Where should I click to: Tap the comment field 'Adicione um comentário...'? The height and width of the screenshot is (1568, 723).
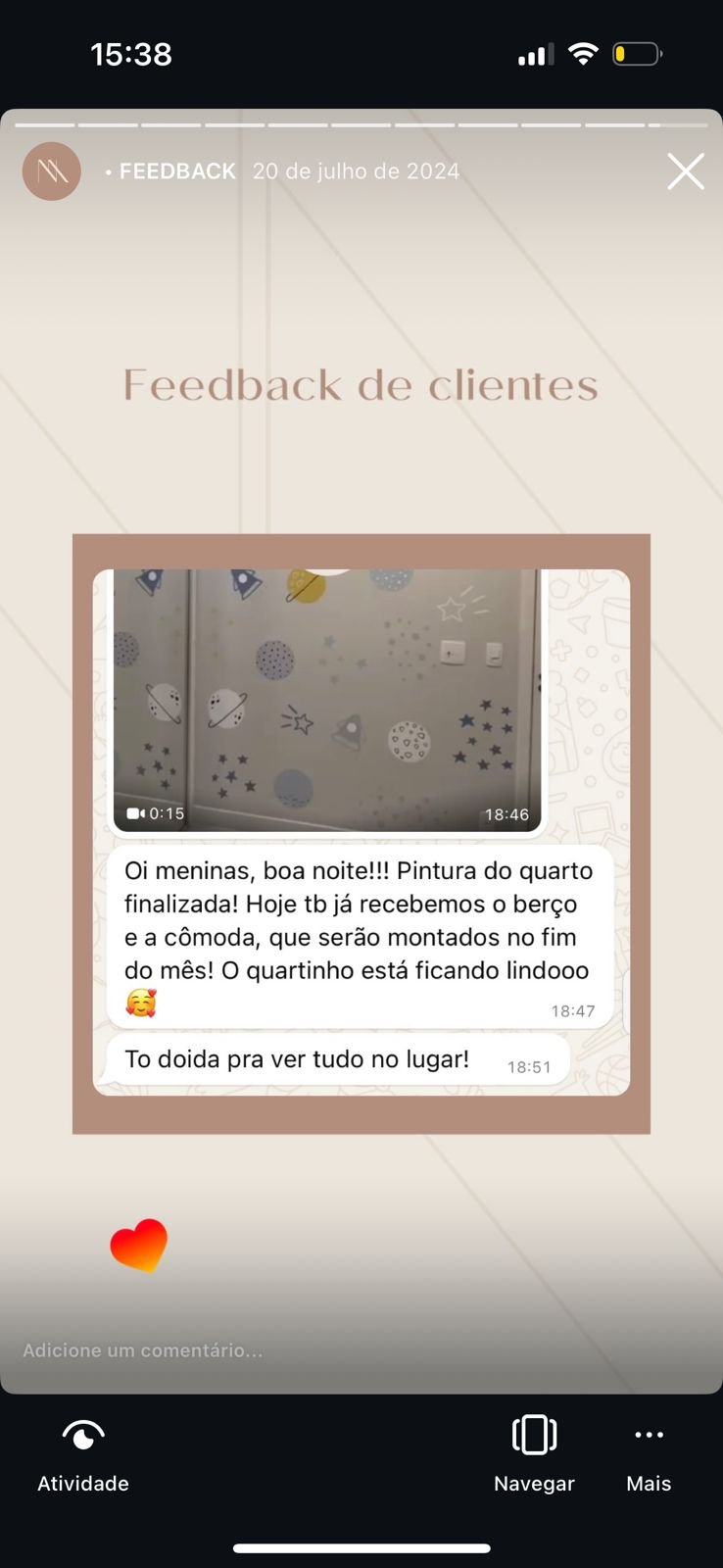[x=143, y=1350]
